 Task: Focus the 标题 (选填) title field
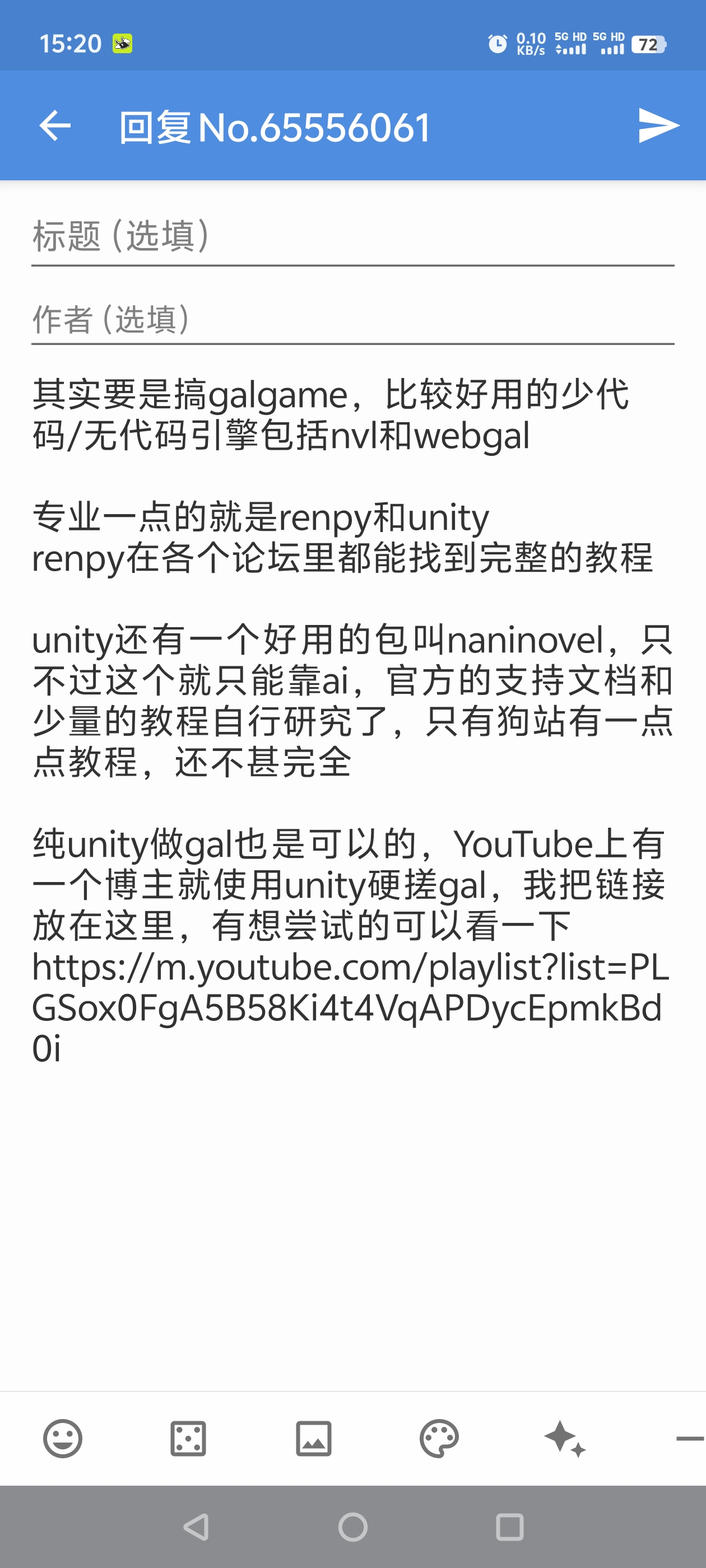coord(352,236)
